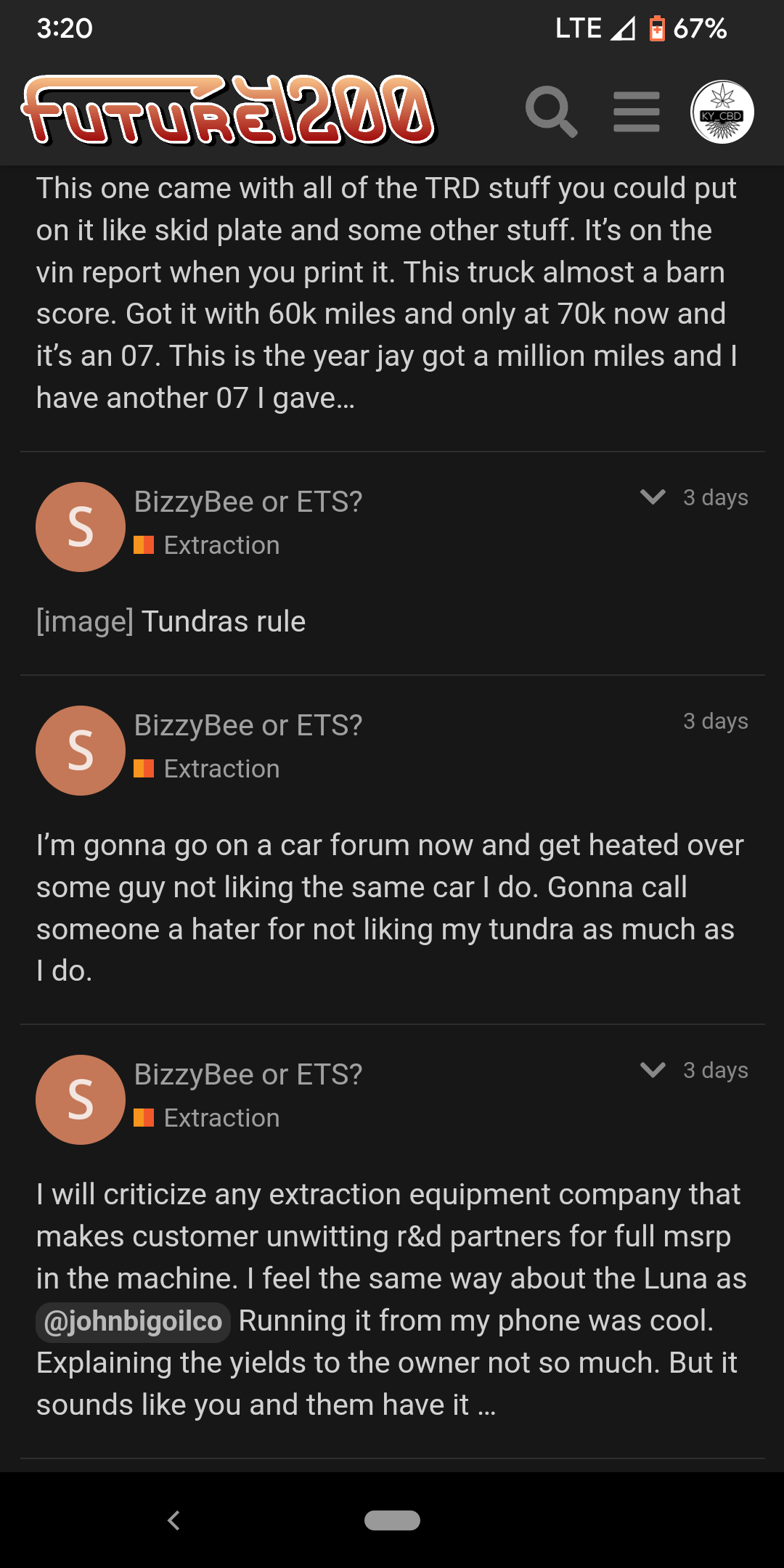The image size is (784, 1568).
Task: Open the 'Tundras rule' post
Action: point(223,622)
